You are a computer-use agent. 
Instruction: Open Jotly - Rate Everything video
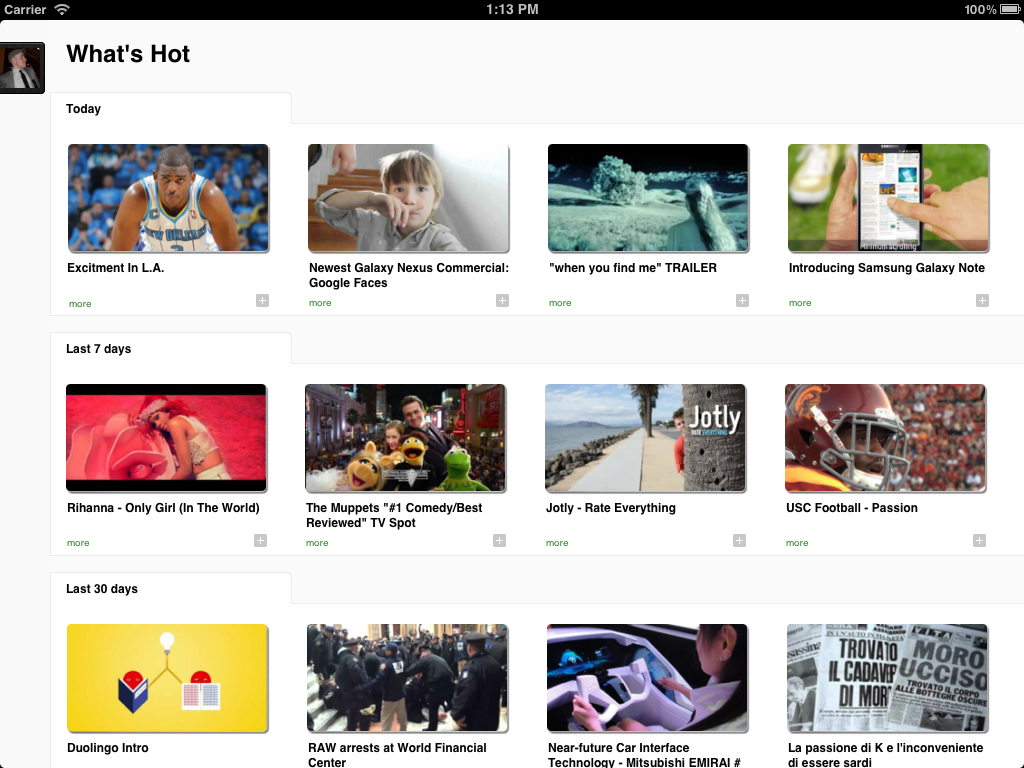point(645,437)
